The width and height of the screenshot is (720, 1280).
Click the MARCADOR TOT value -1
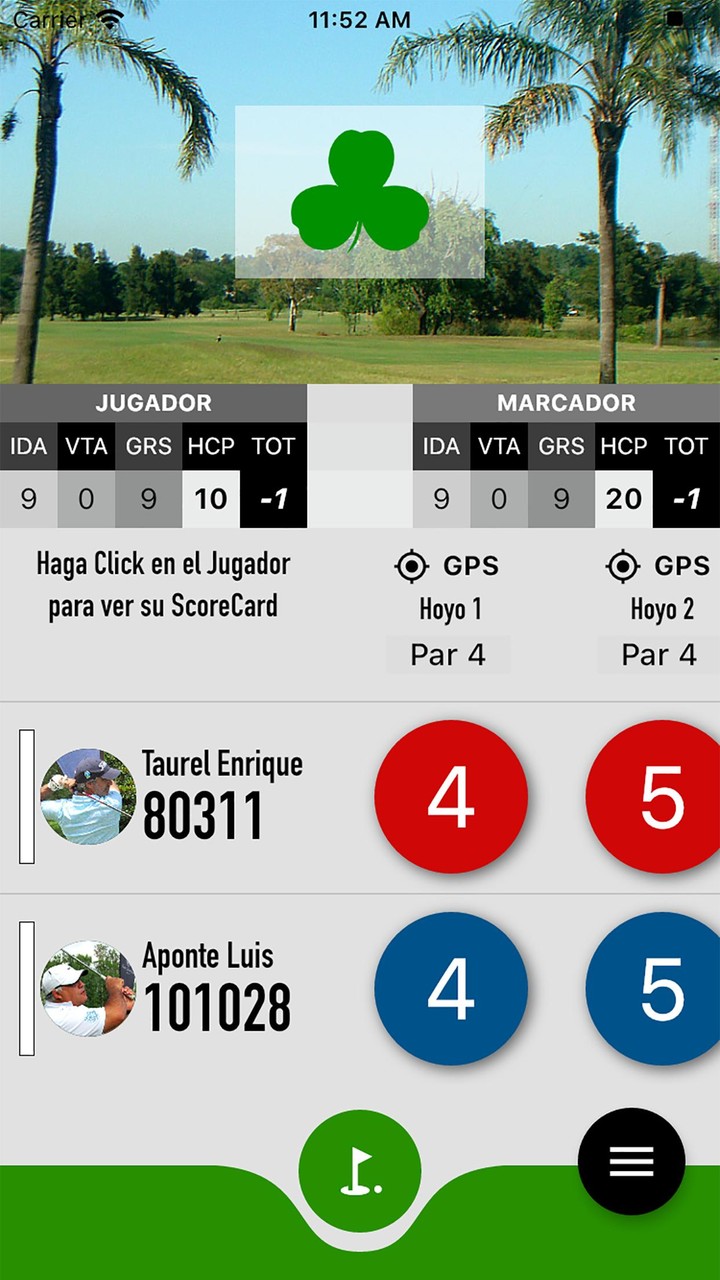(x=686, y=497)
